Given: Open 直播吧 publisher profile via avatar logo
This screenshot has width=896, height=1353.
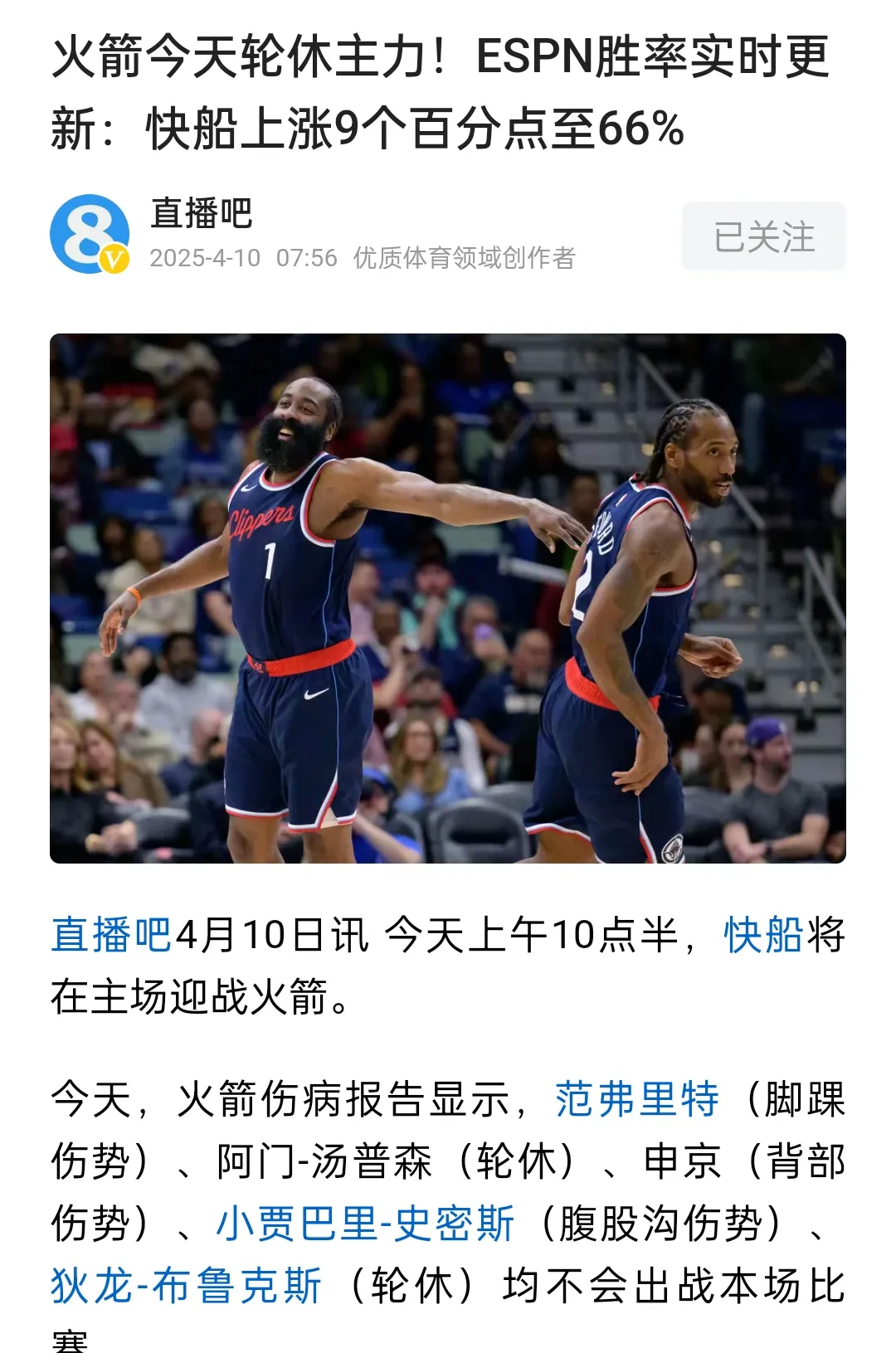Looking at the screenshot, I should point(91,232).
